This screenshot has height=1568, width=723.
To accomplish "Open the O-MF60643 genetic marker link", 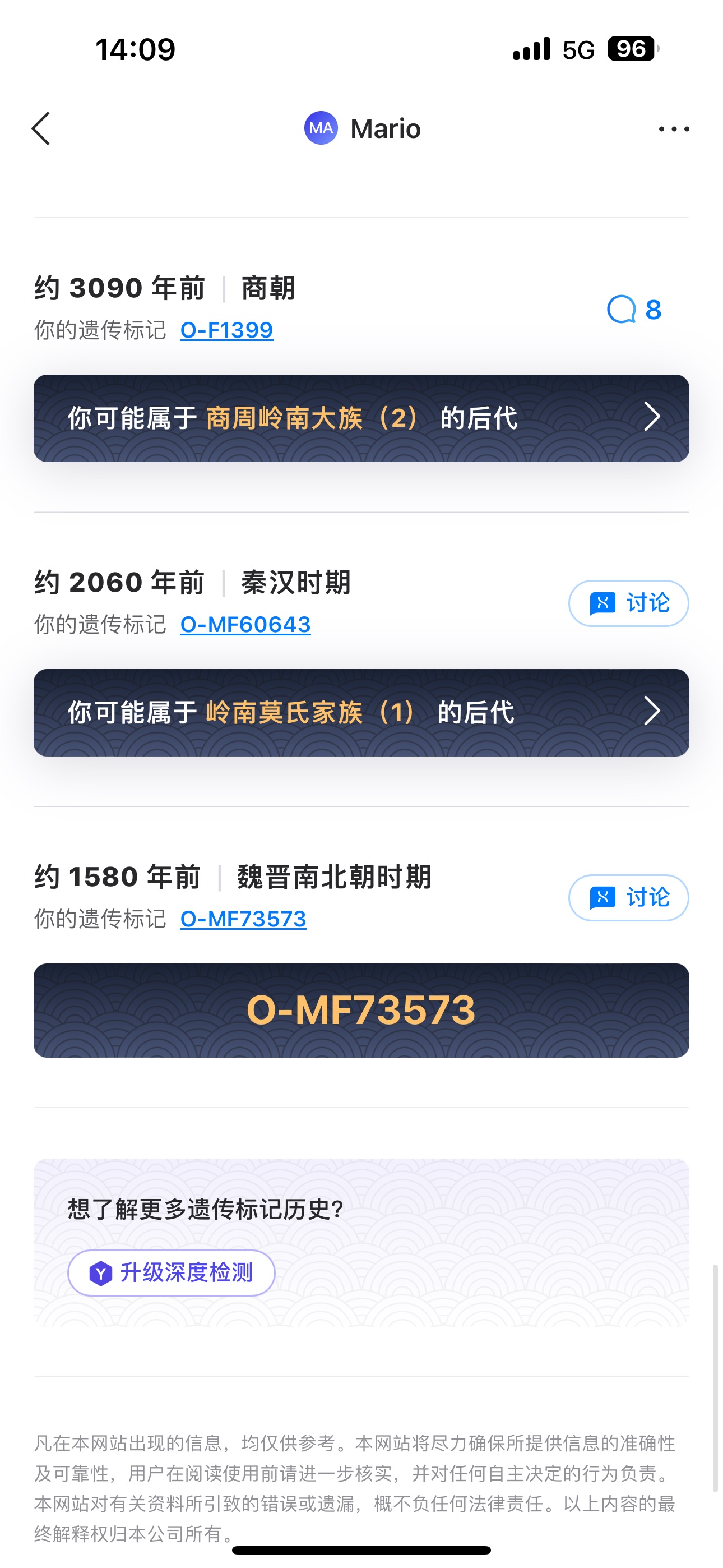I will (x=245, y=625).
